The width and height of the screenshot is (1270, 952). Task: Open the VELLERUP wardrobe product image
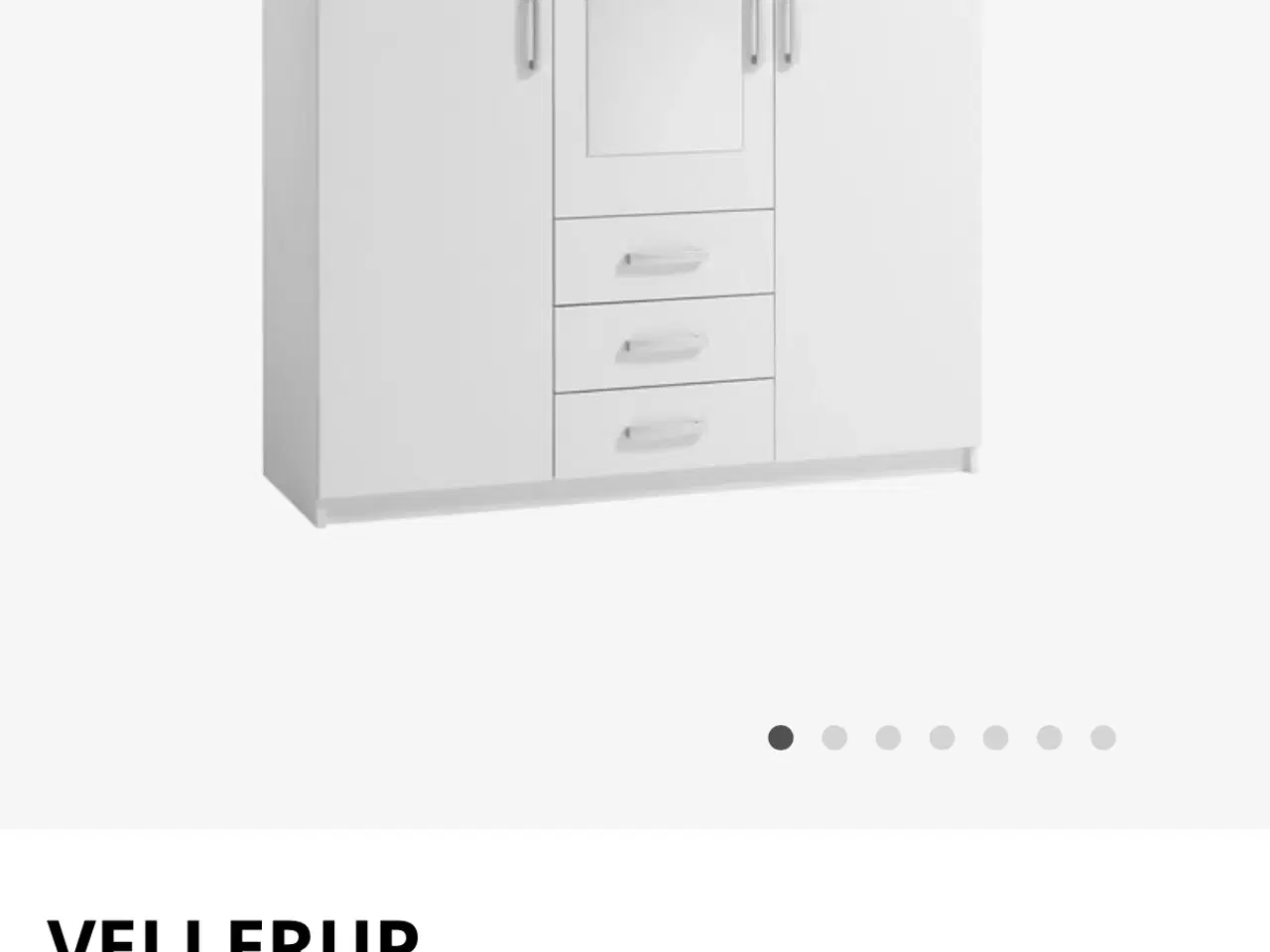(x=620, y=258)
